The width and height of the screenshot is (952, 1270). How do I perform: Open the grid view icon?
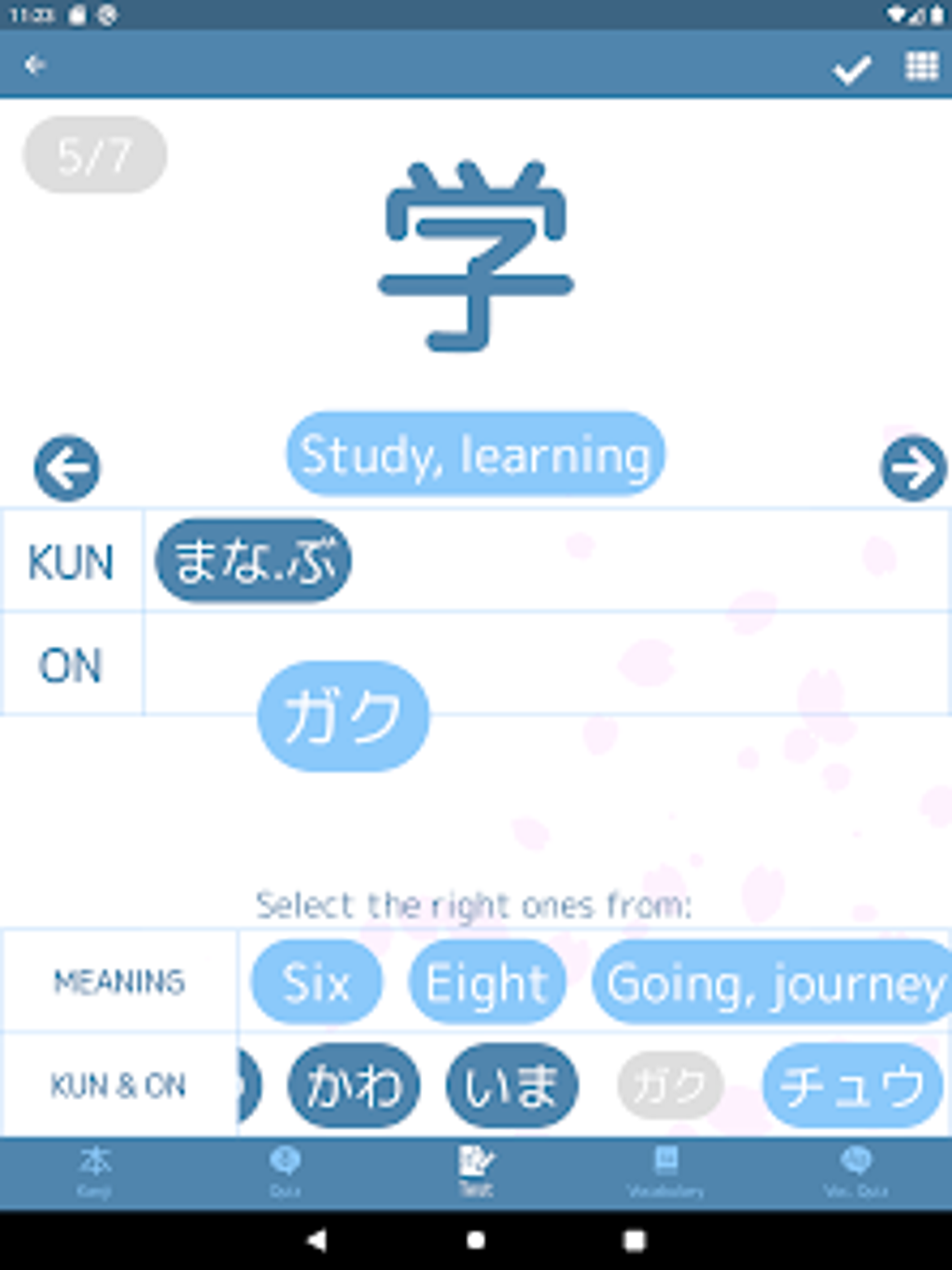click(918, 65)
